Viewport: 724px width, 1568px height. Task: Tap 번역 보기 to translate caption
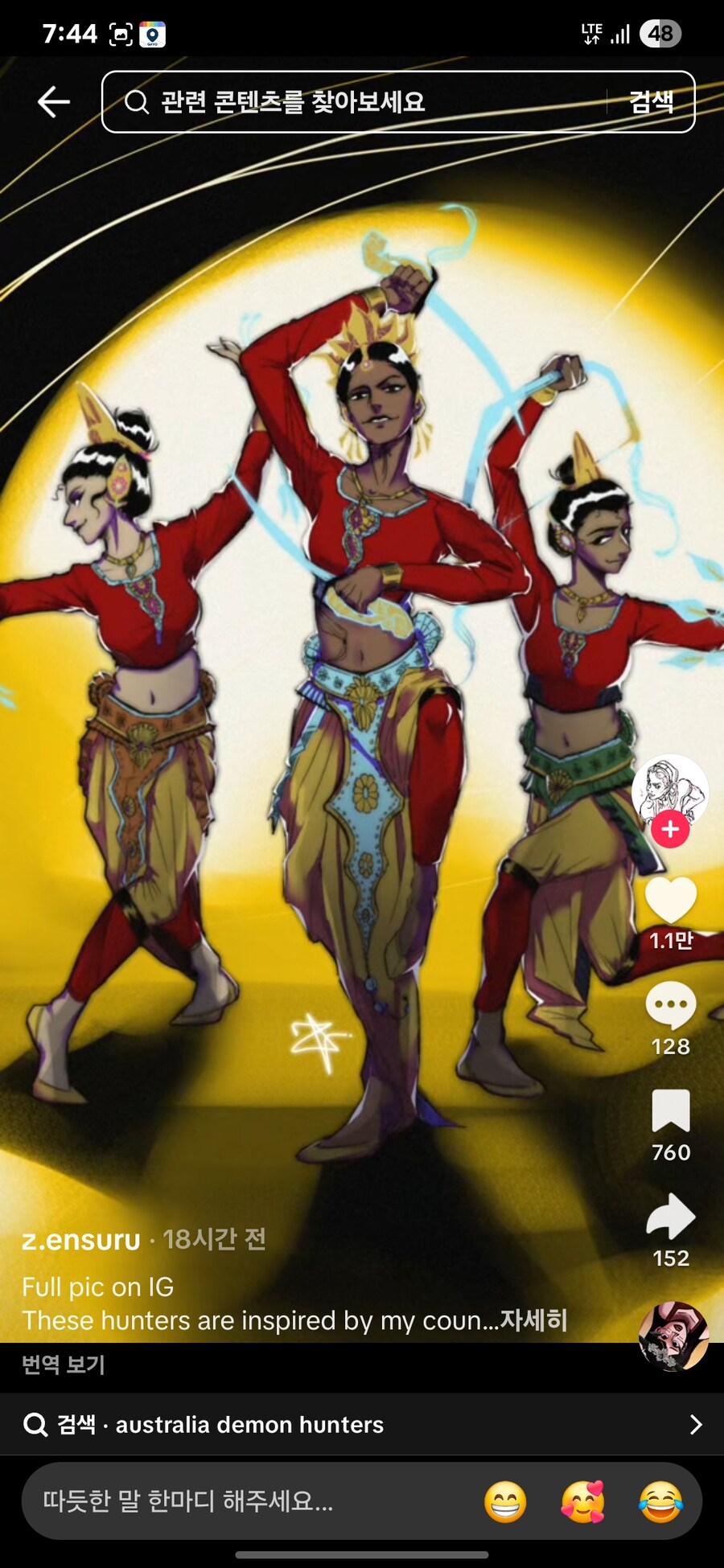[64, 1364]
